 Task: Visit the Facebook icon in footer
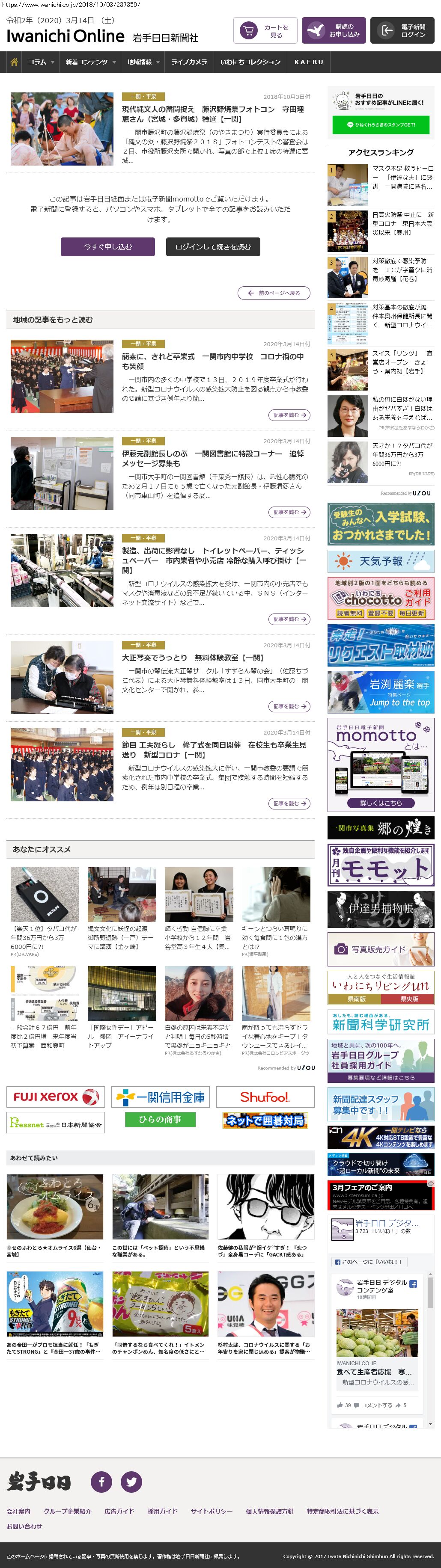(x=101, y=1481)
